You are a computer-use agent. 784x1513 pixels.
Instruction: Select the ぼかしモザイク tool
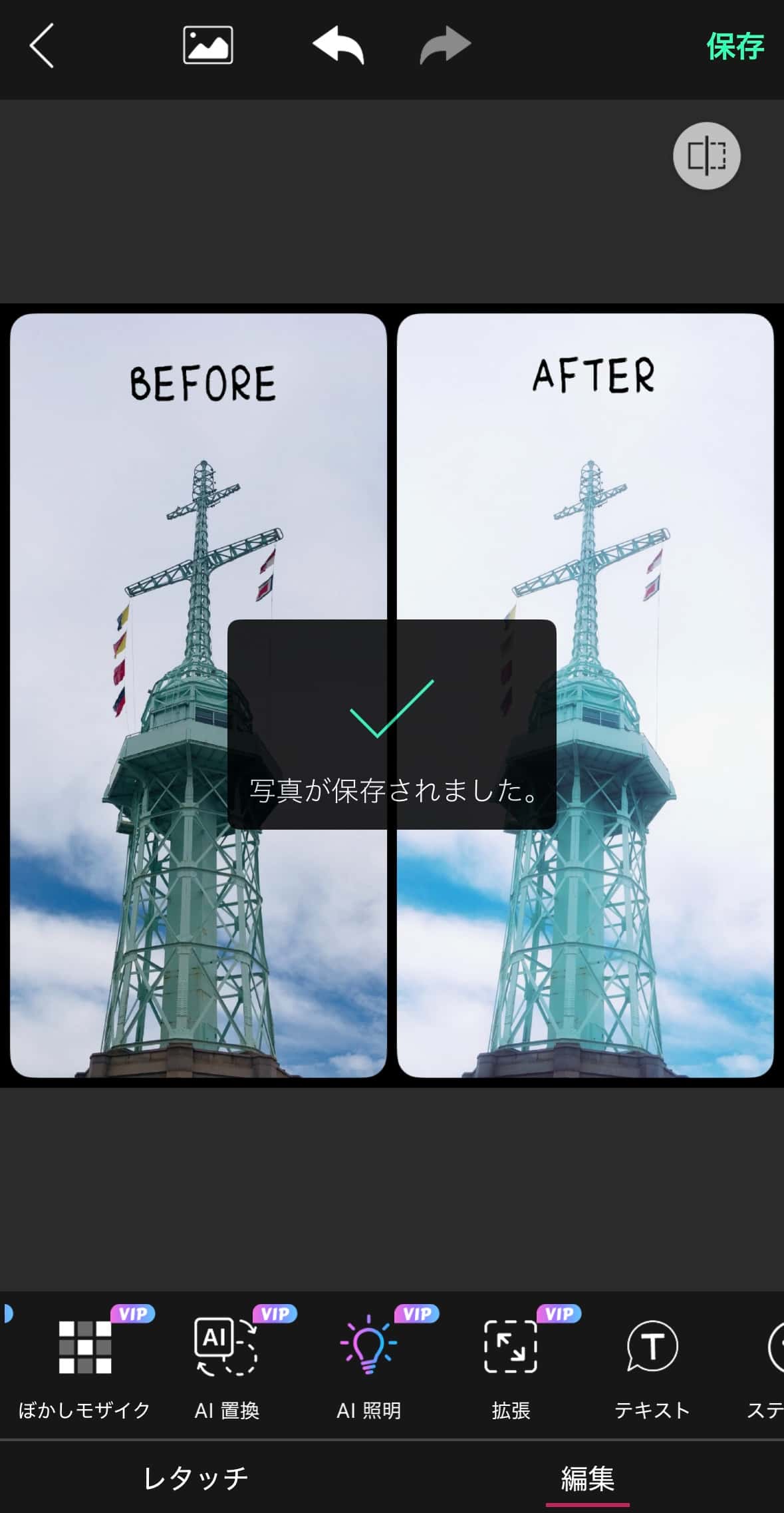[x=84, y=1364]
